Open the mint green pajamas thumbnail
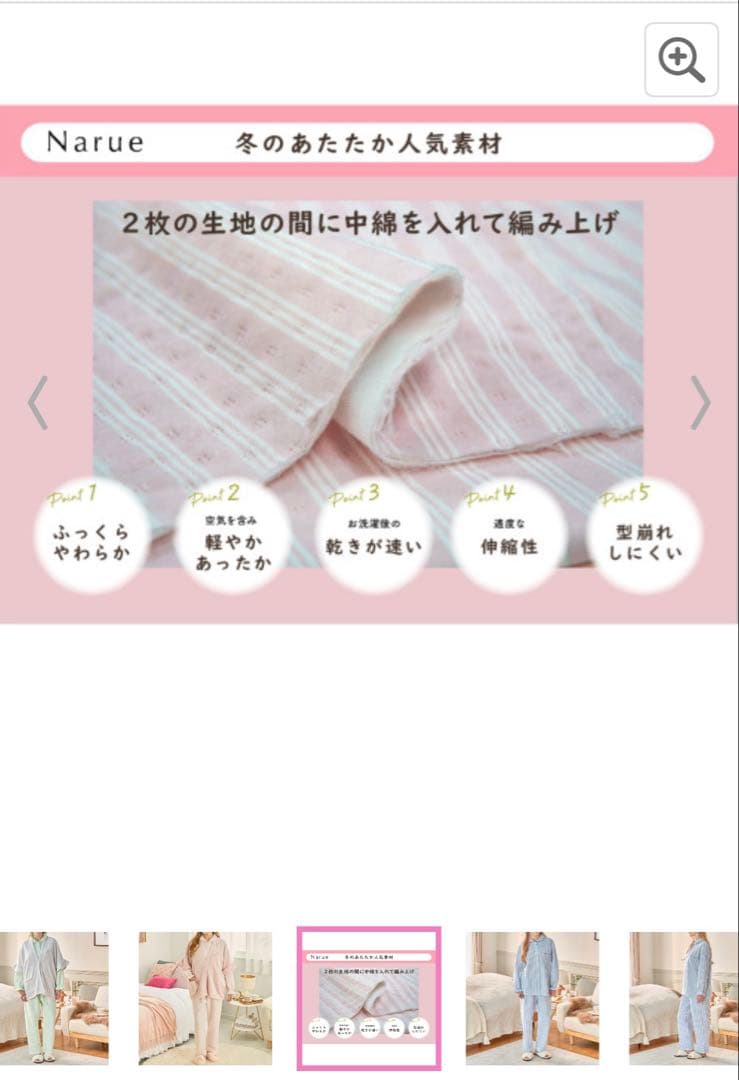Viewport: 739px width, 1080px height. pos(53,998)
